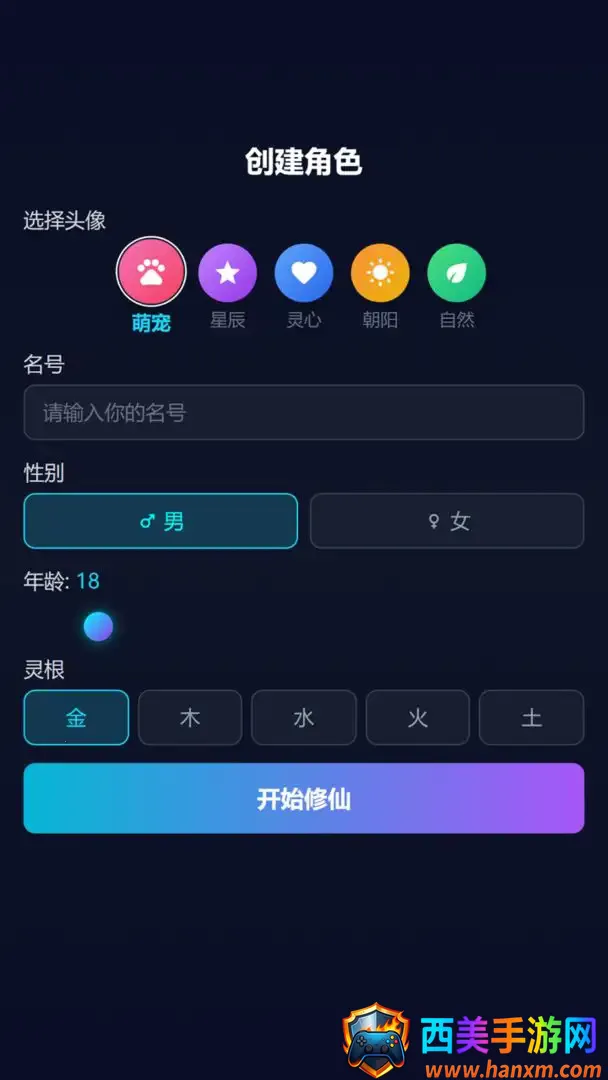Select 男 as gender
This screenshot has height=1080, width=608.
click(161, 521)
